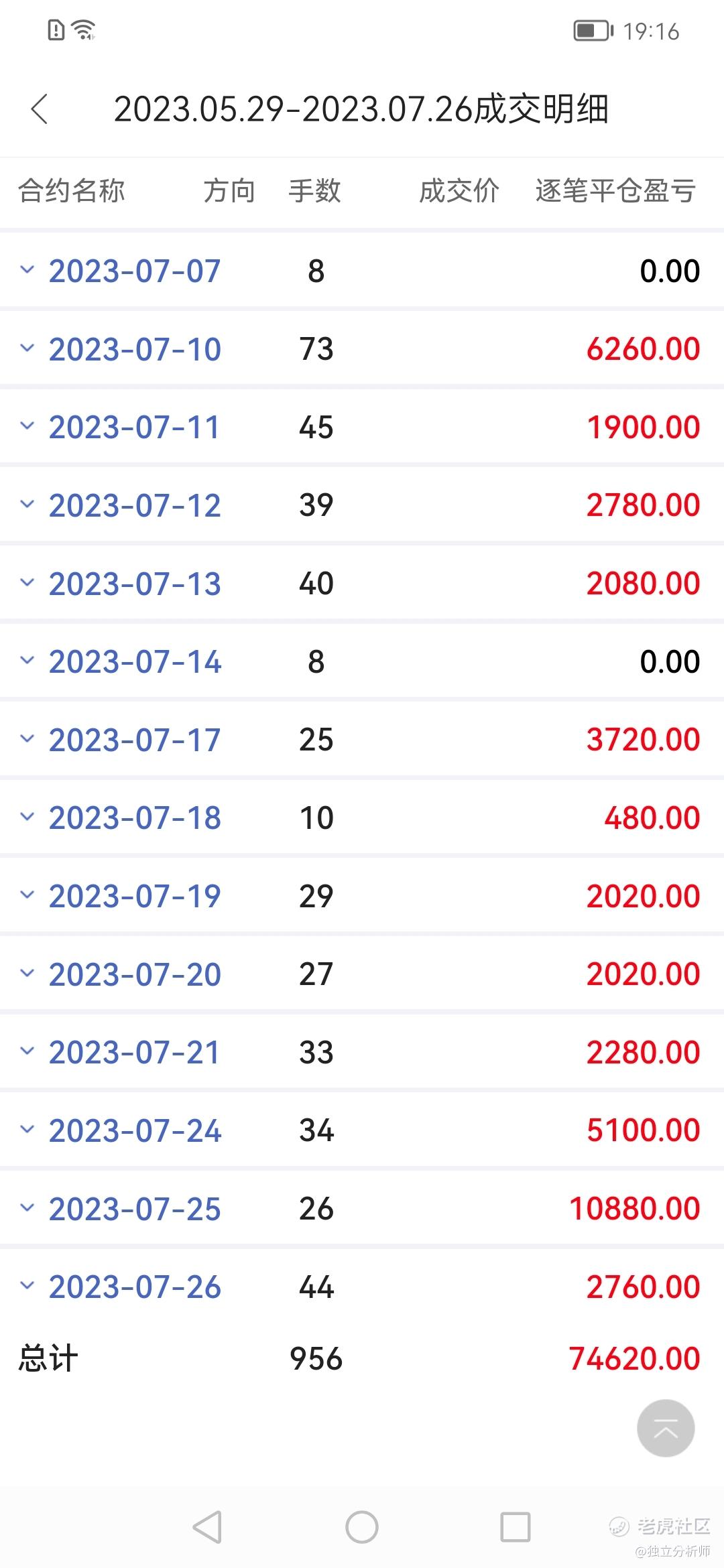Screen dimensions: 724x1568
Task: Expand the 2023-07-19 trade row
Action: coord(27,895)
